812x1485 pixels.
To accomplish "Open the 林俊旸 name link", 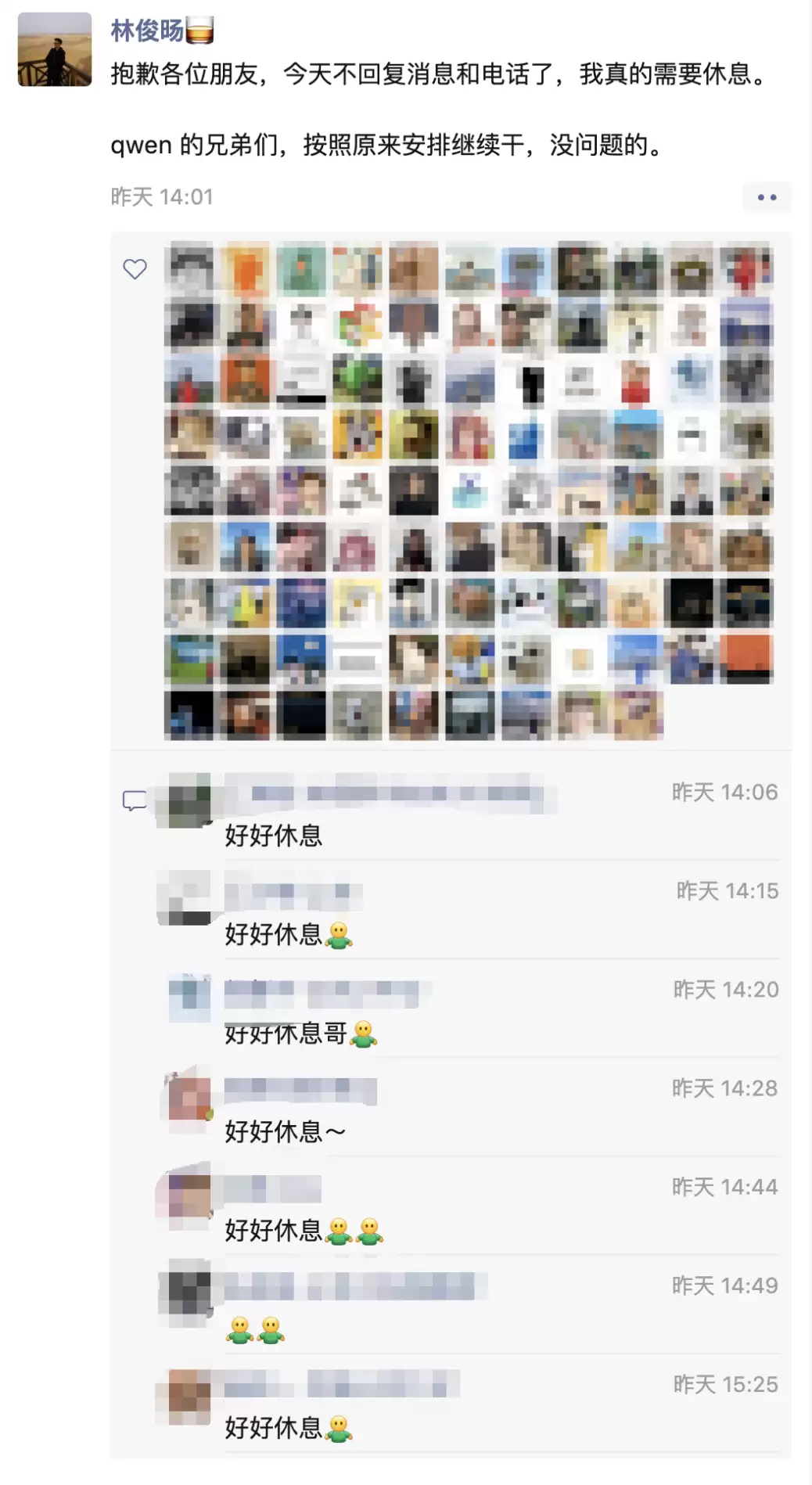I will [x=147, y=31].
